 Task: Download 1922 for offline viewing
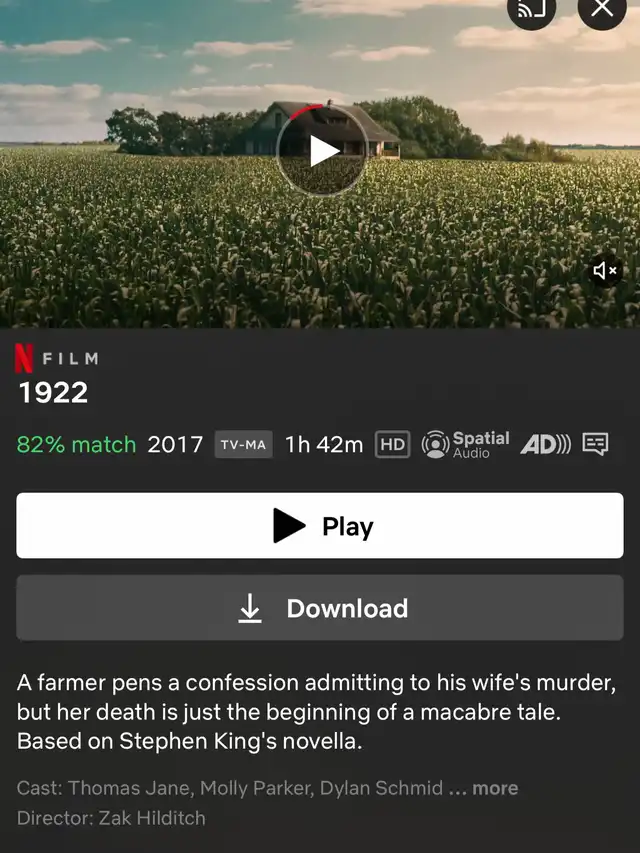point(319,608)
